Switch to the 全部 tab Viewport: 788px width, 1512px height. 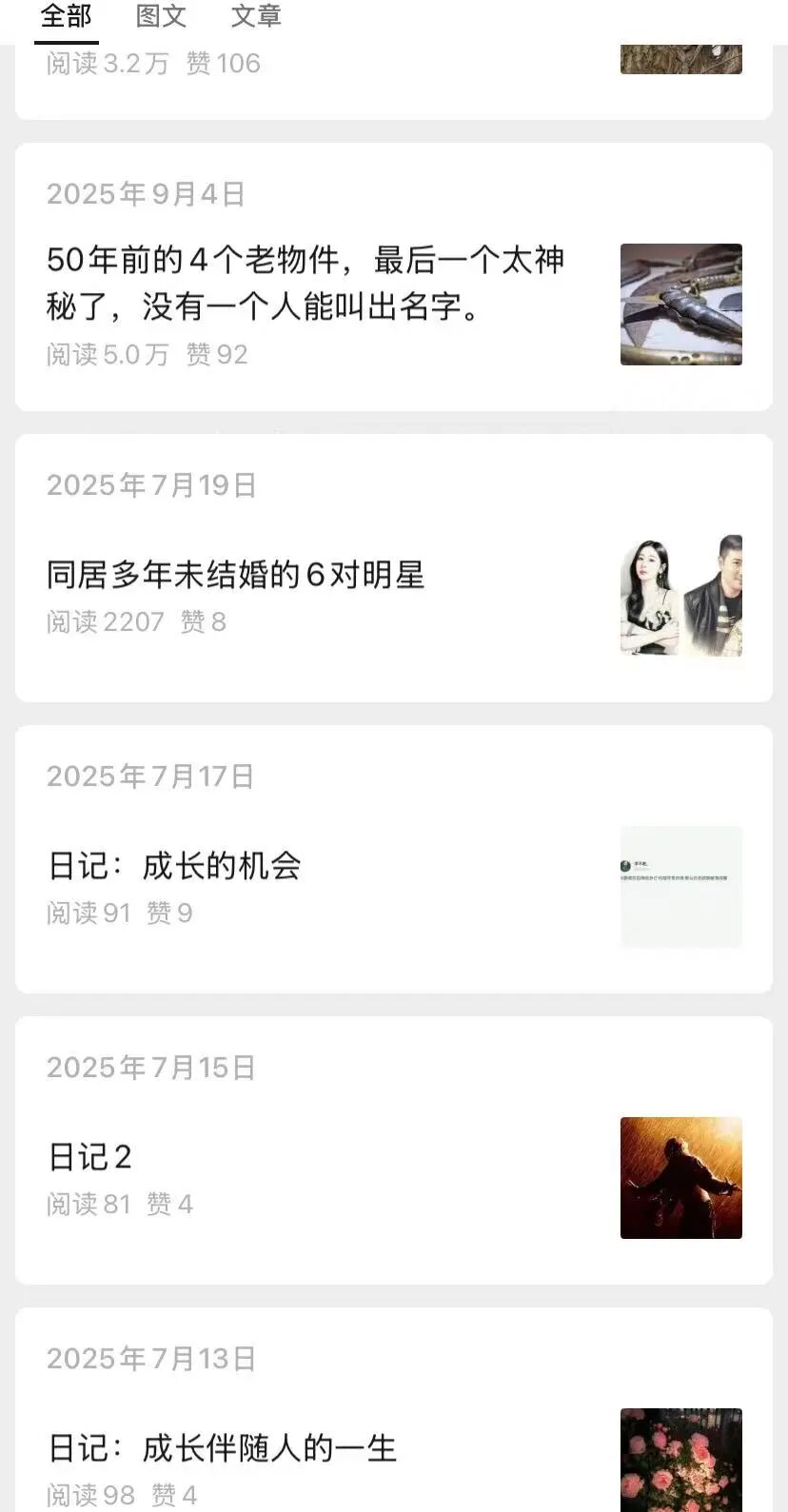coord(66,16)
